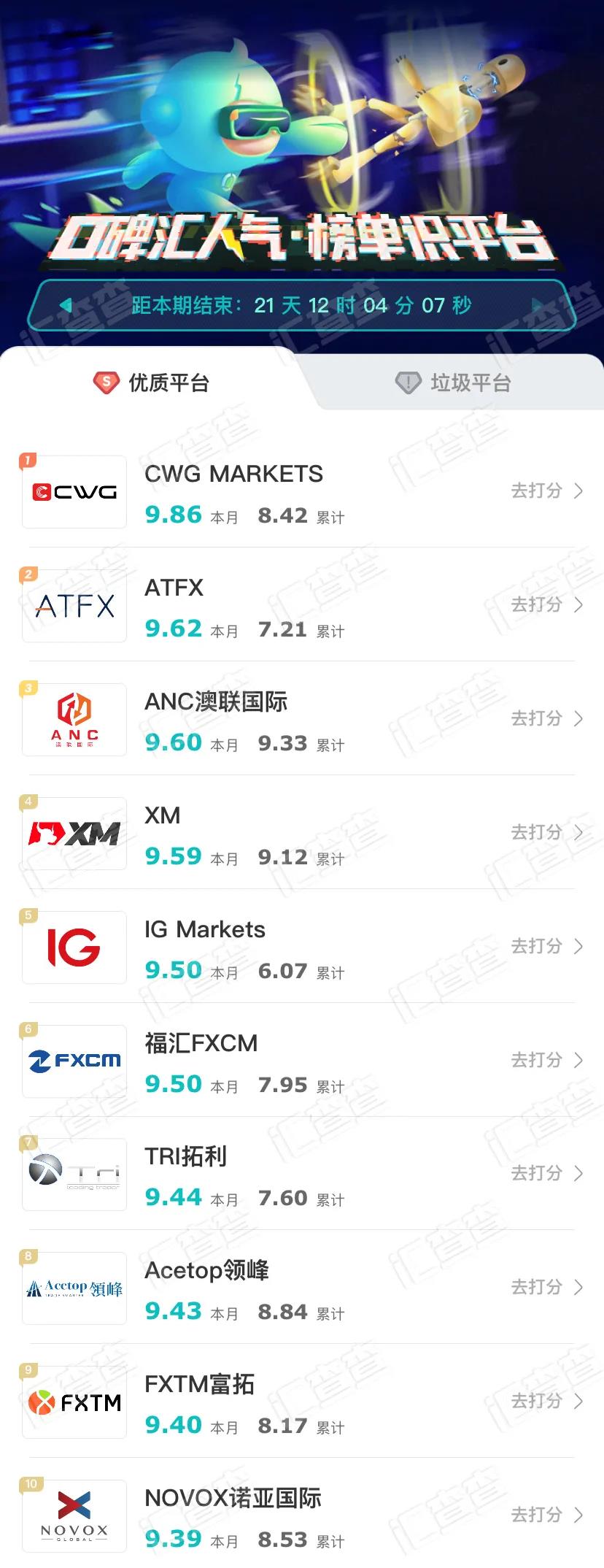Go to the next period with right arrow
The image size is (604, 1568).
pos(538,305)
